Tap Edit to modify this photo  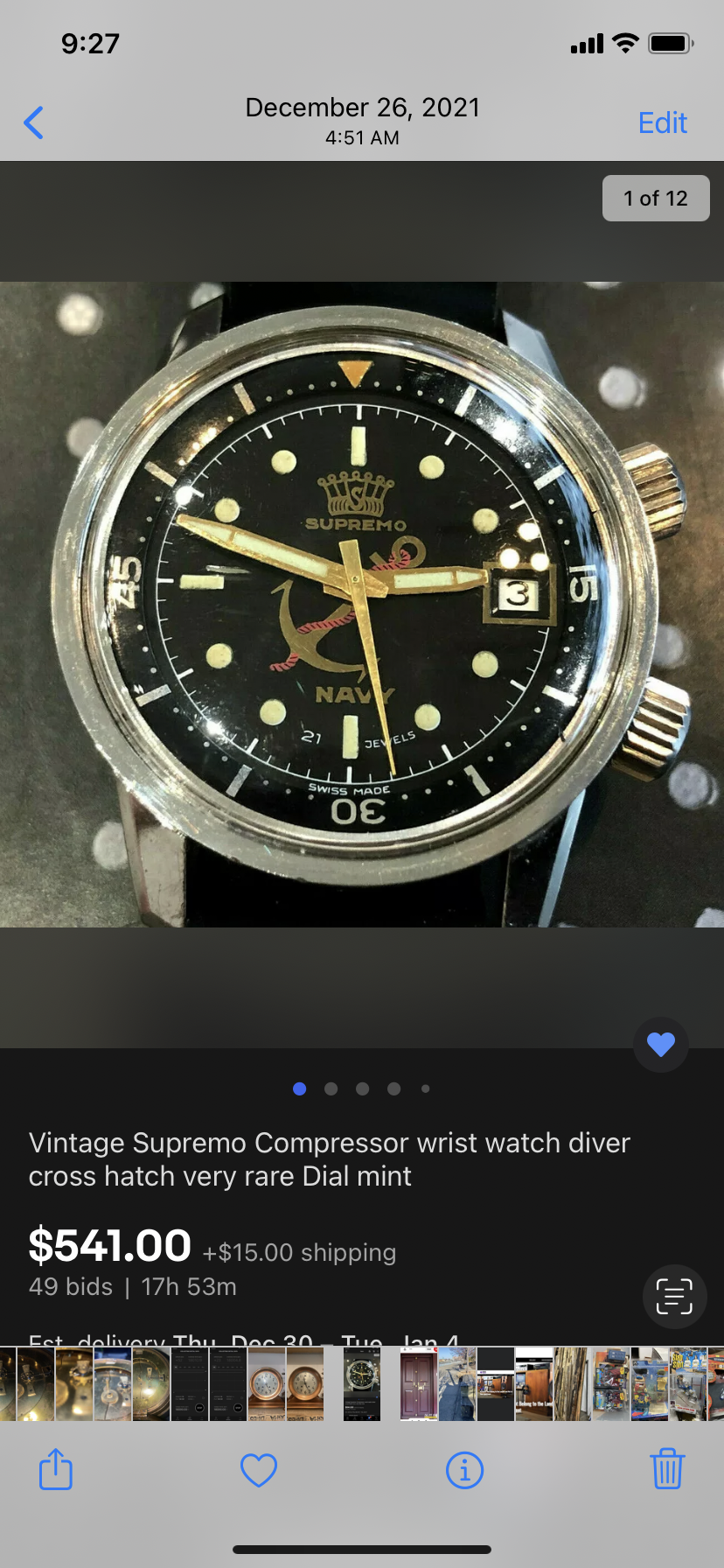click(x=662, y=123)
